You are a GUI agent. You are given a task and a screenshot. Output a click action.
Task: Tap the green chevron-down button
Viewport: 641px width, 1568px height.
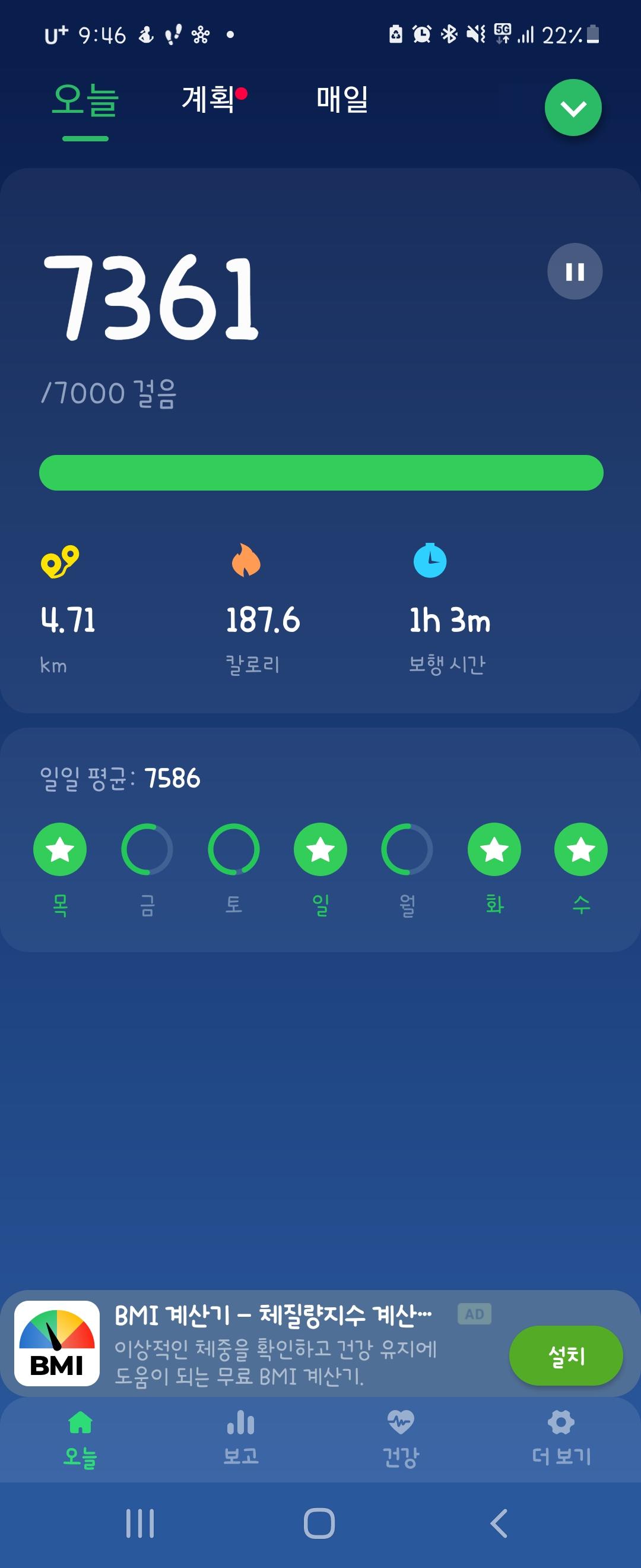point(573,108)
